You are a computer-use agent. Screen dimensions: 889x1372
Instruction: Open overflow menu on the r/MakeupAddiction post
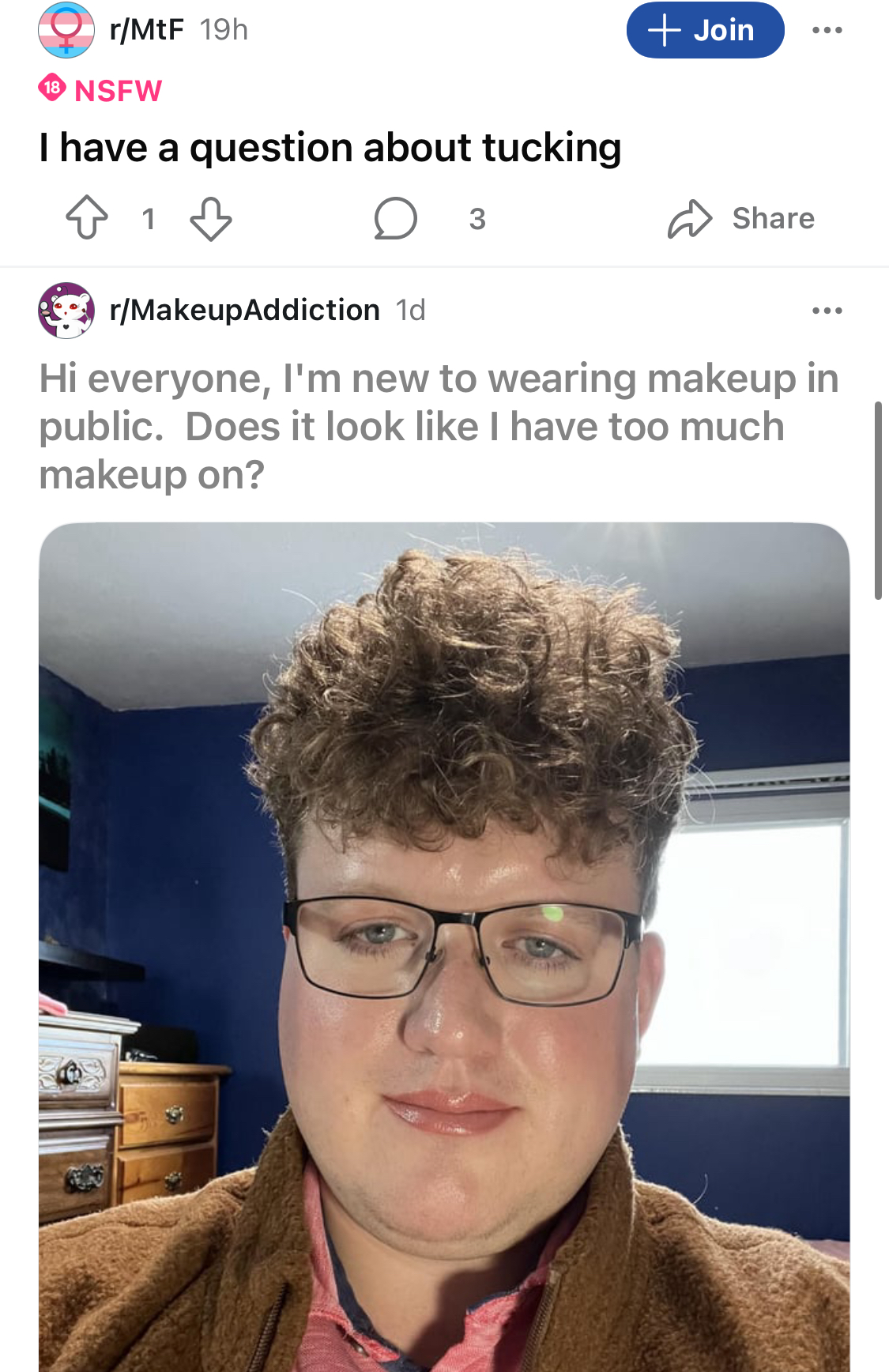pyautogui.click(x=827, y=311)
